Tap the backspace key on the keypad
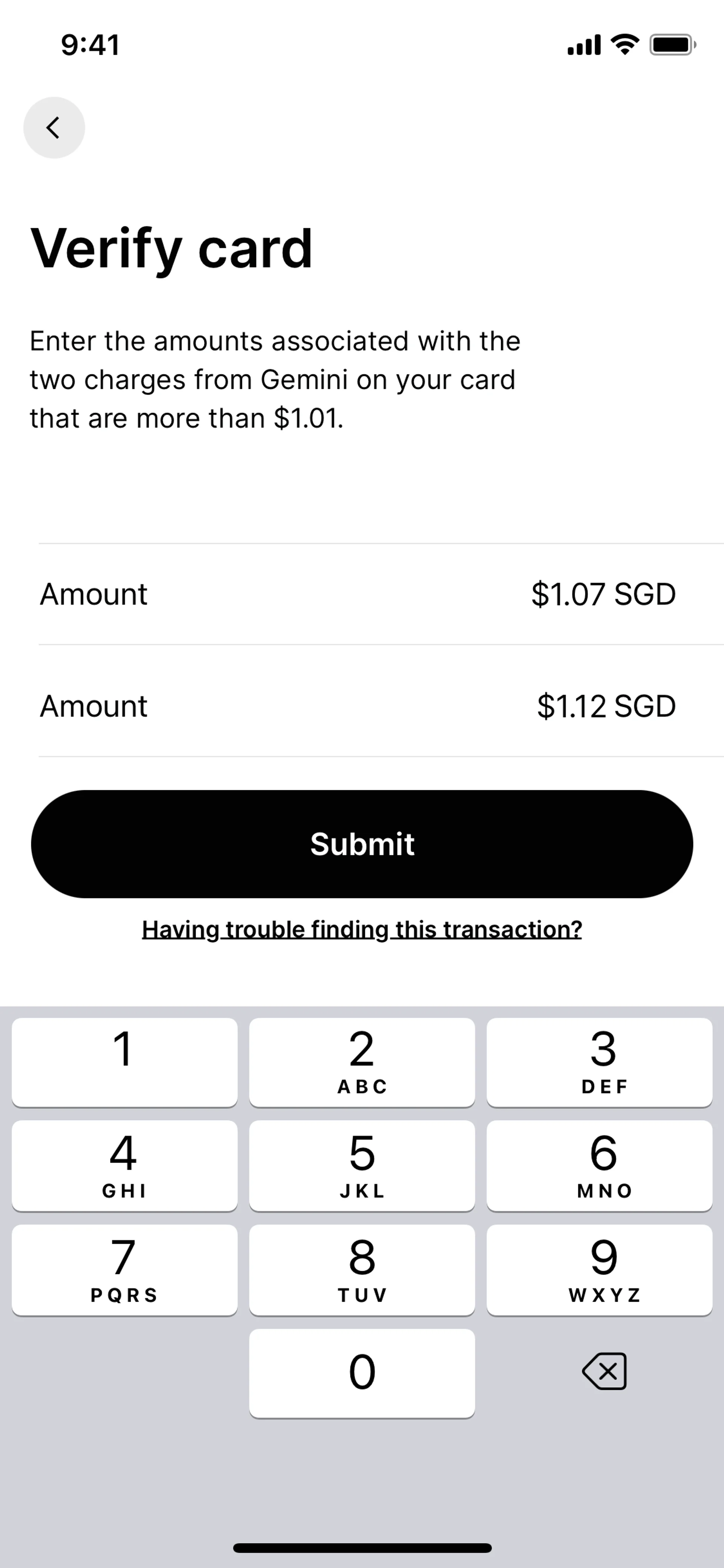 [x=604, y=1371]
